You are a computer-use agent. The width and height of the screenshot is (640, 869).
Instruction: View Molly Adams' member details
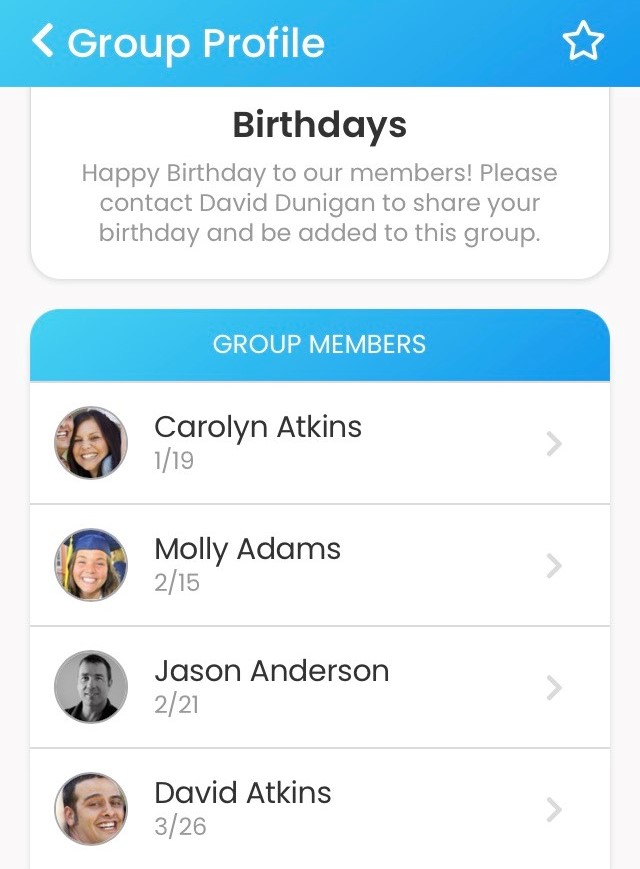coord(320,565)
